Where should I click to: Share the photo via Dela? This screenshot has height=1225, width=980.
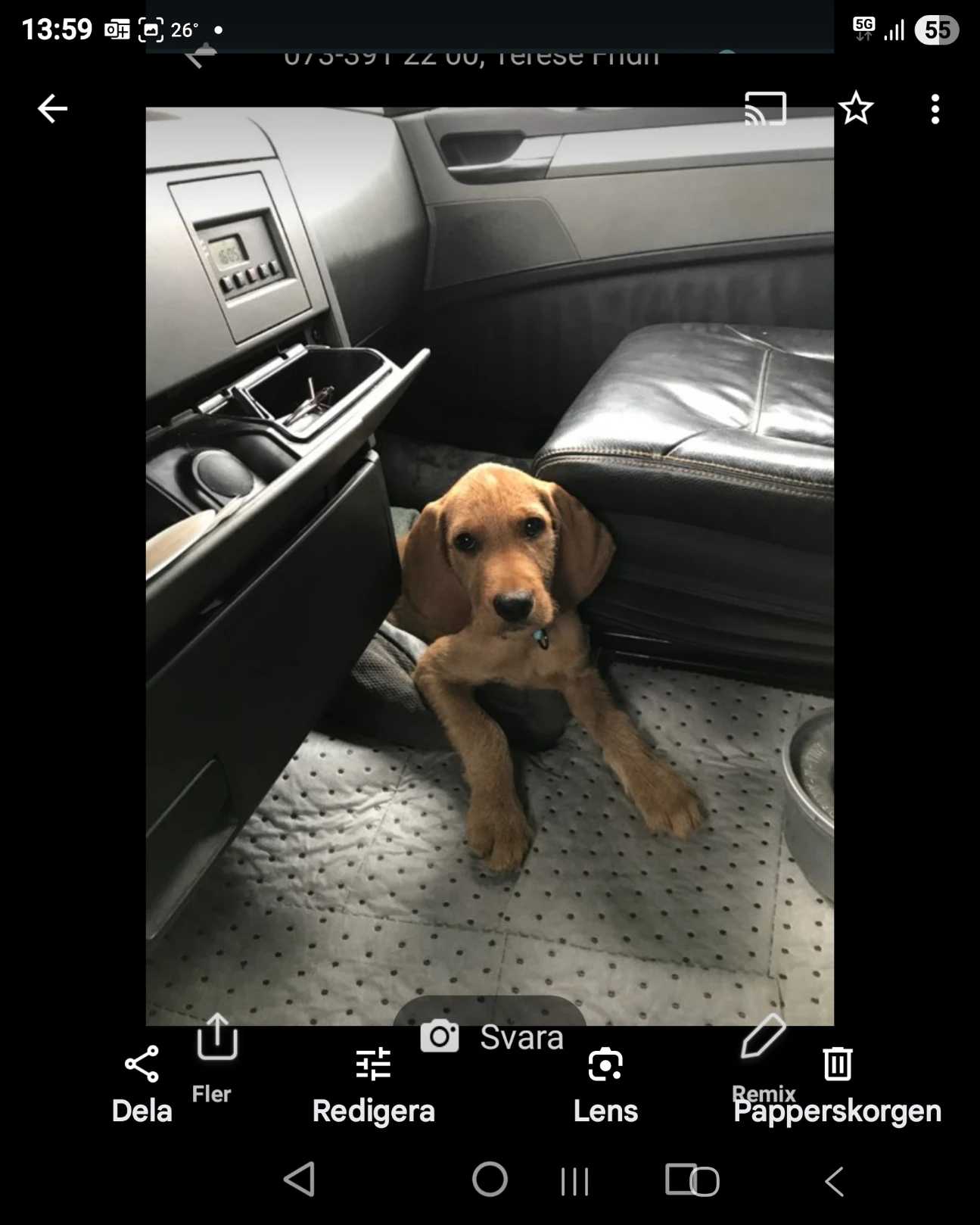(x=142, y=1083)
